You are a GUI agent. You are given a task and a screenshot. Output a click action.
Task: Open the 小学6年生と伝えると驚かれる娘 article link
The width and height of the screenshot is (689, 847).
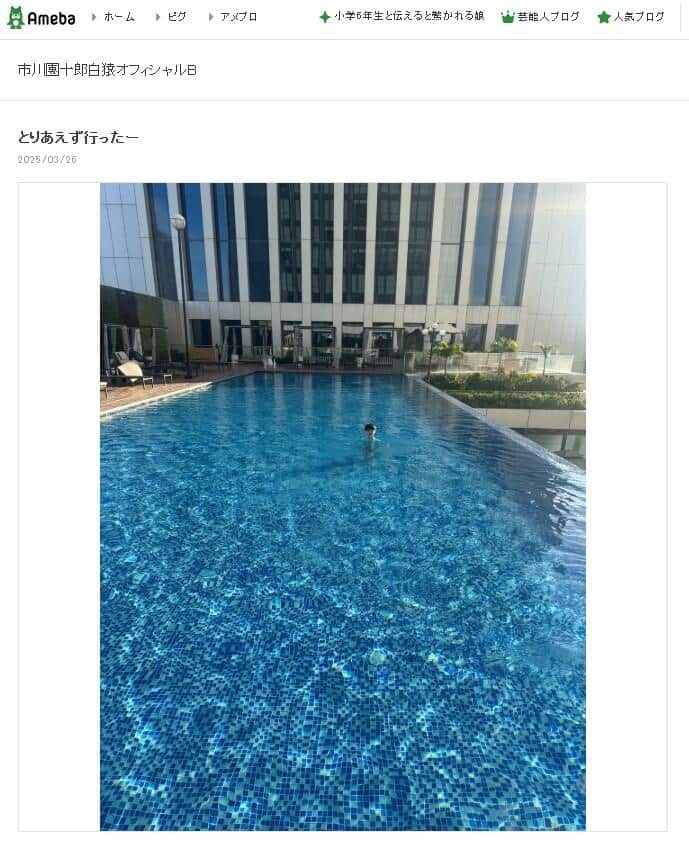(x=409, y=17)
